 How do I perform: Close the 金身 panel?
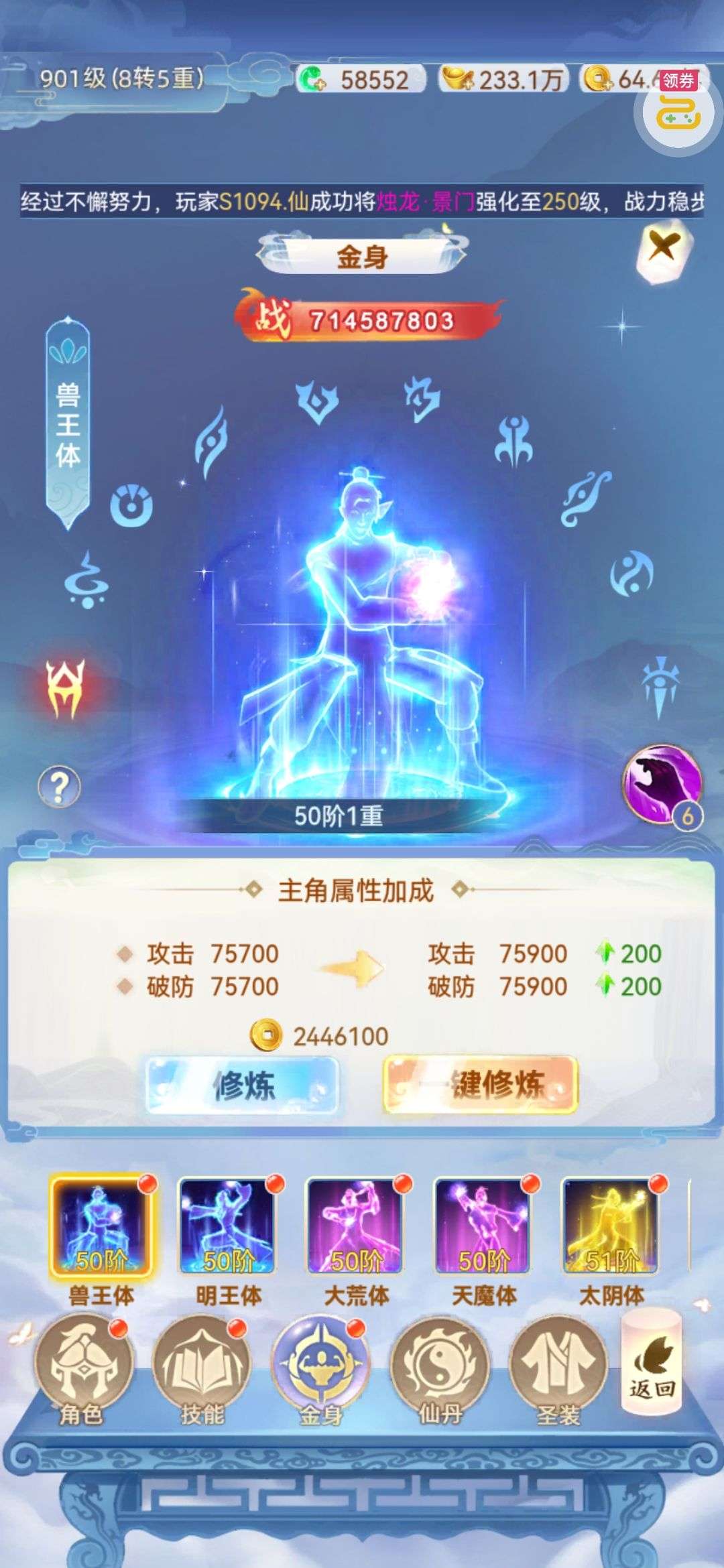tap(663, 248)
